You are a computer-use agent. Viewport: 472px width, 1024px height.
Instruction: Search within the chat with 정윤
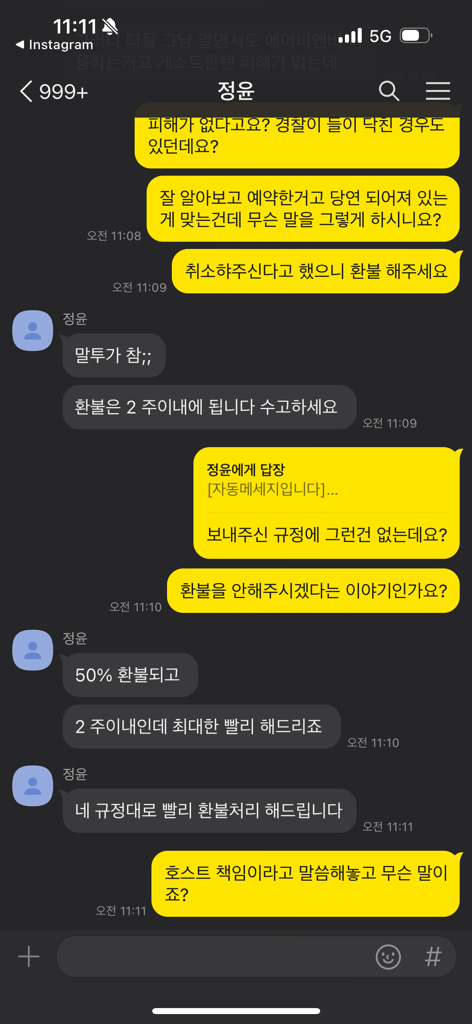(389, 91)
